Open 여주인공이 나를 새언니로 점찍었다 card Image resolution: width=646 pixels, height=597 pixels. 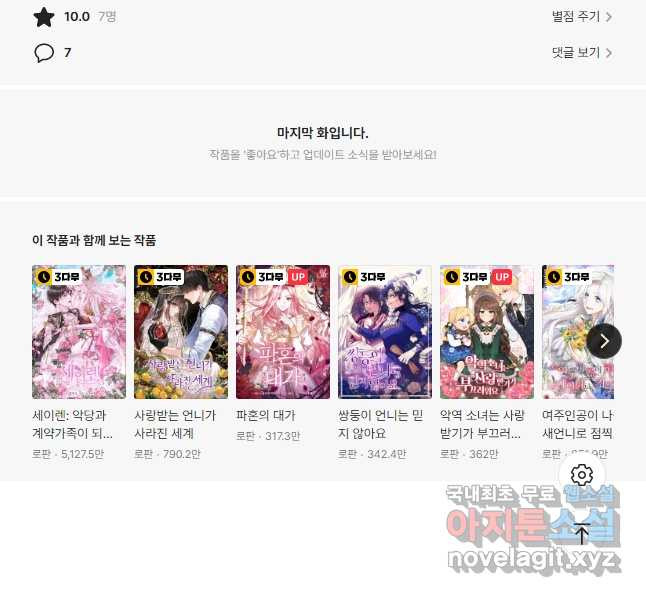coord(577,332)
